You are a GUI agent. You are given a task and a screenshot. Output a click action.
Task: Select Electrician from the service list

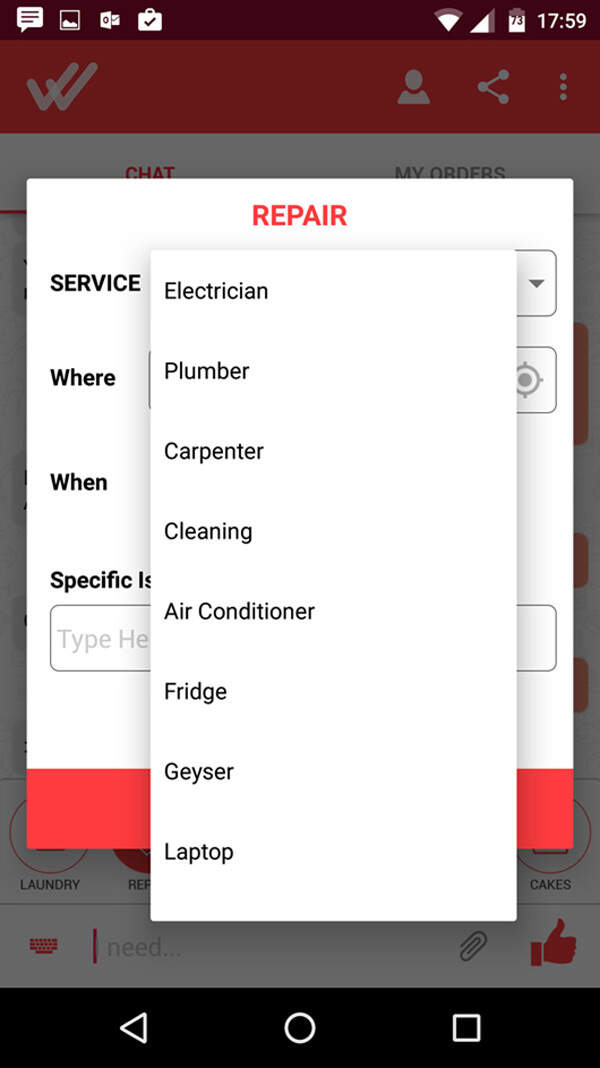click(x=216, y=291)
